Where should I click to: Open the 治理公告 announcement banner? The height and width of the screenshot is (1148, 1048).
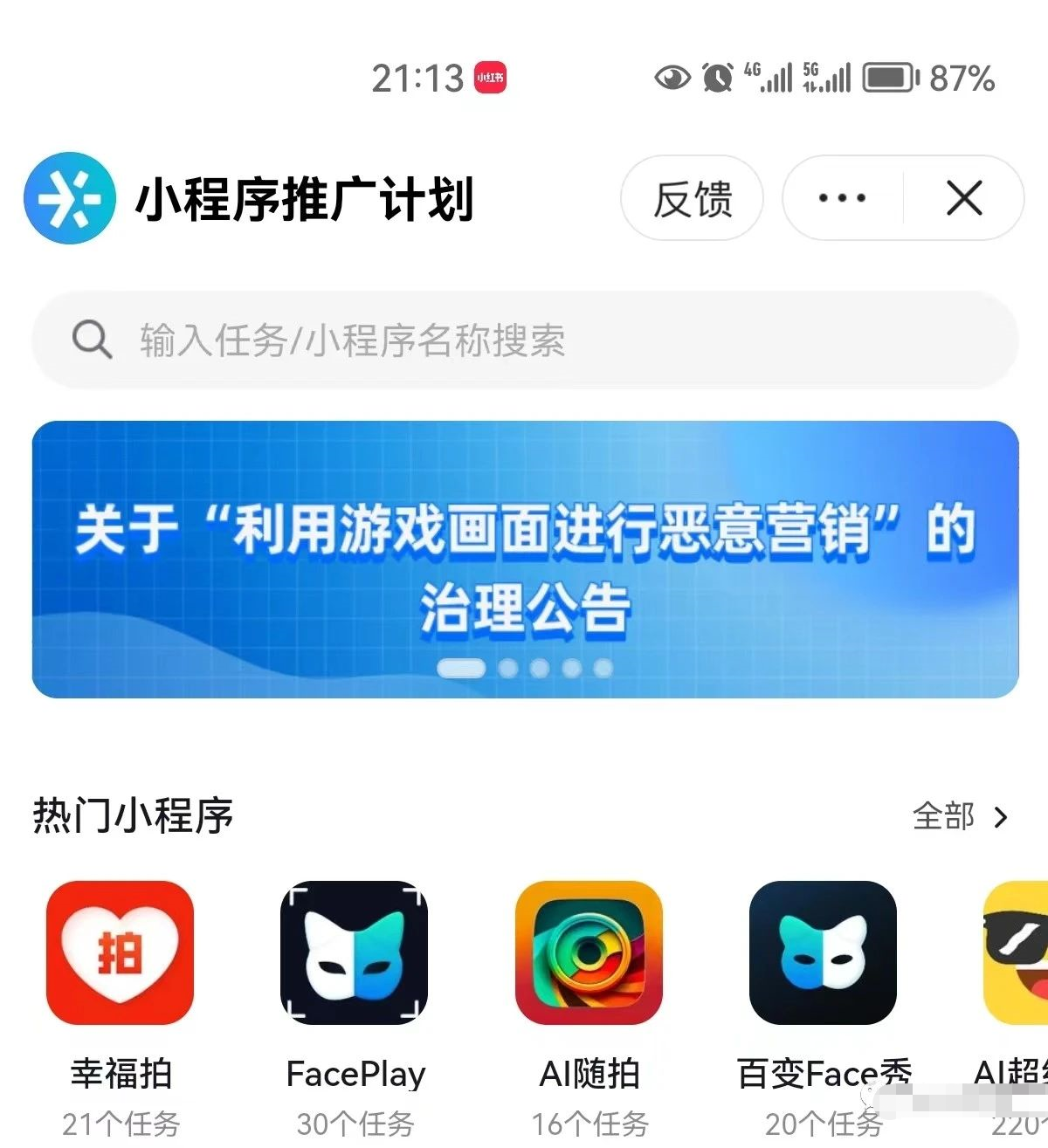525,560
